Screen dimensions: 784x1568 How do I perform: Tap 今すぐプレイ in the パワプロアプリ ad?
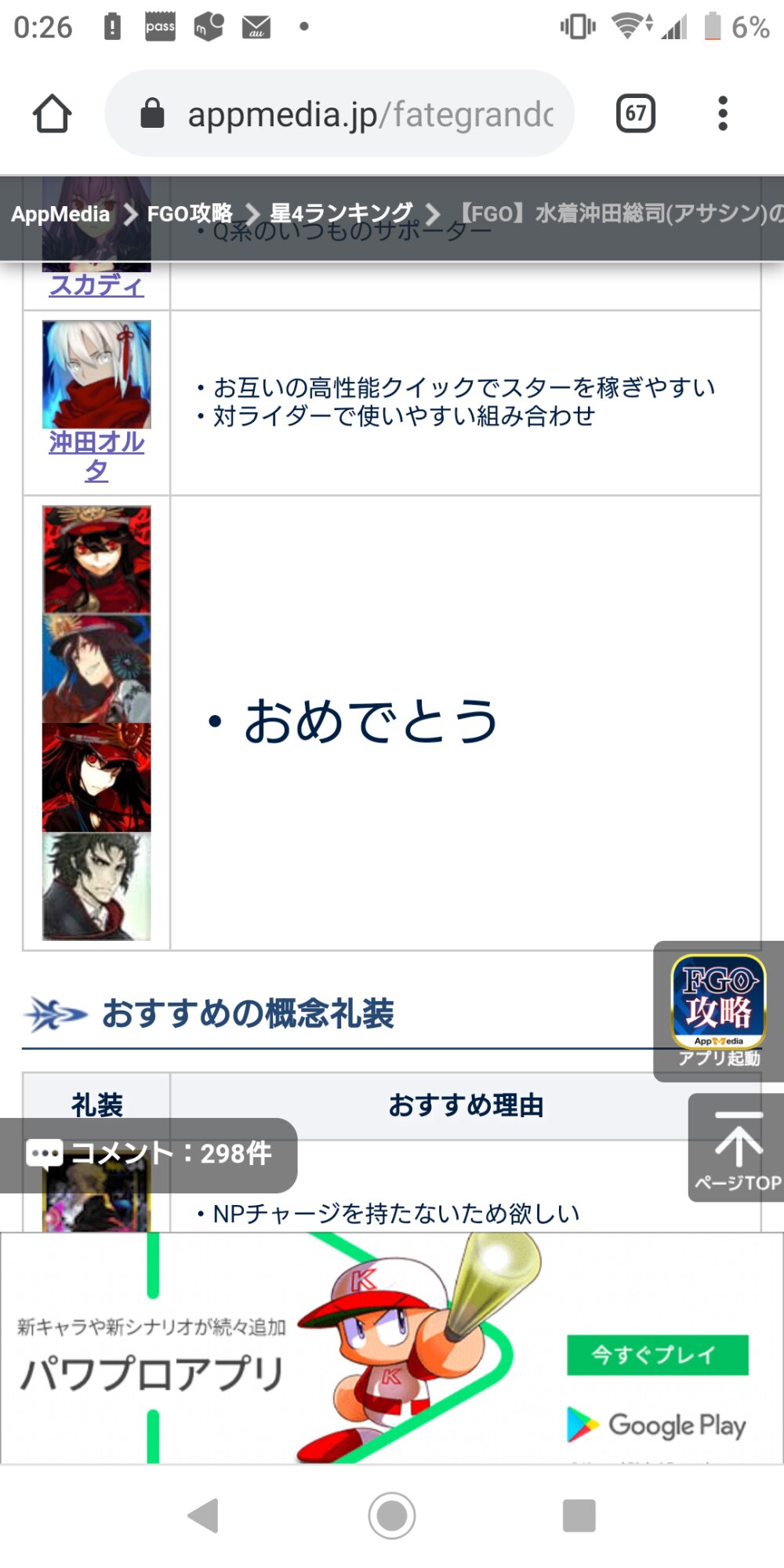[x=657, y=1355]
